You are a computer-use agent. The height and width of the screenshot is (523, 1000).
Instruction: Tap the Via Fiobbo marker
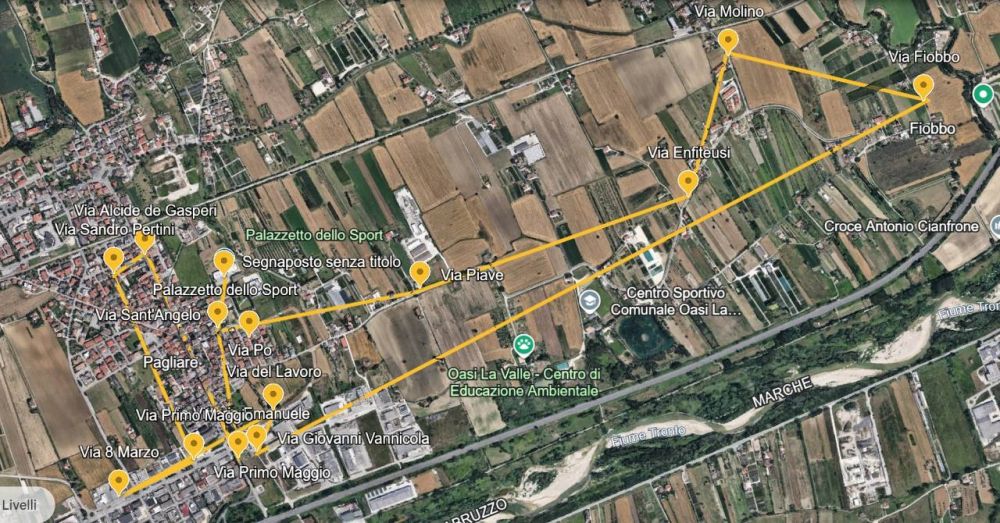coord(923,85)
